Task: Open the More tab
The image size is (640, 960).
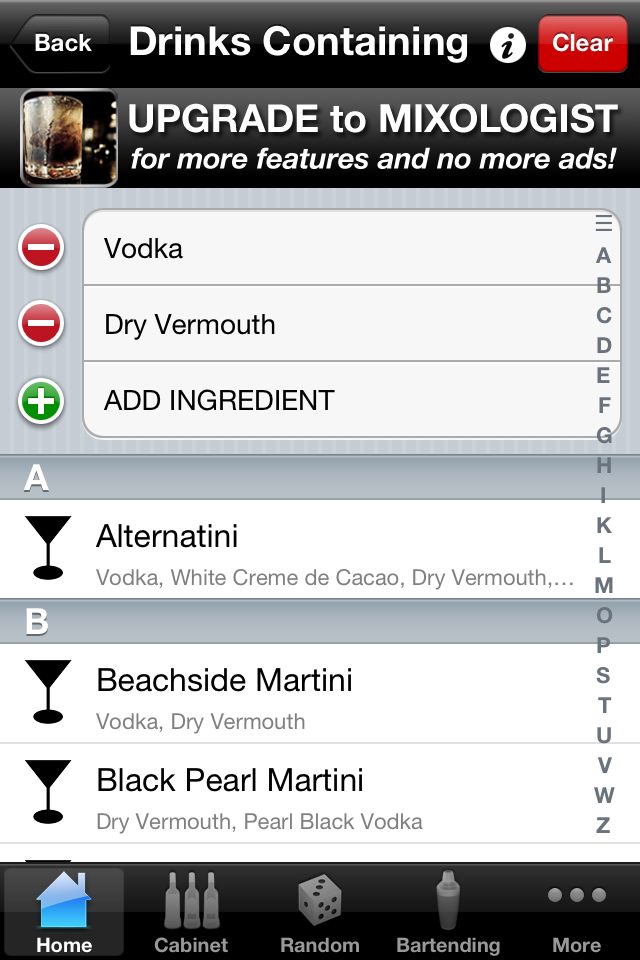Action: (x=576, y=914)
